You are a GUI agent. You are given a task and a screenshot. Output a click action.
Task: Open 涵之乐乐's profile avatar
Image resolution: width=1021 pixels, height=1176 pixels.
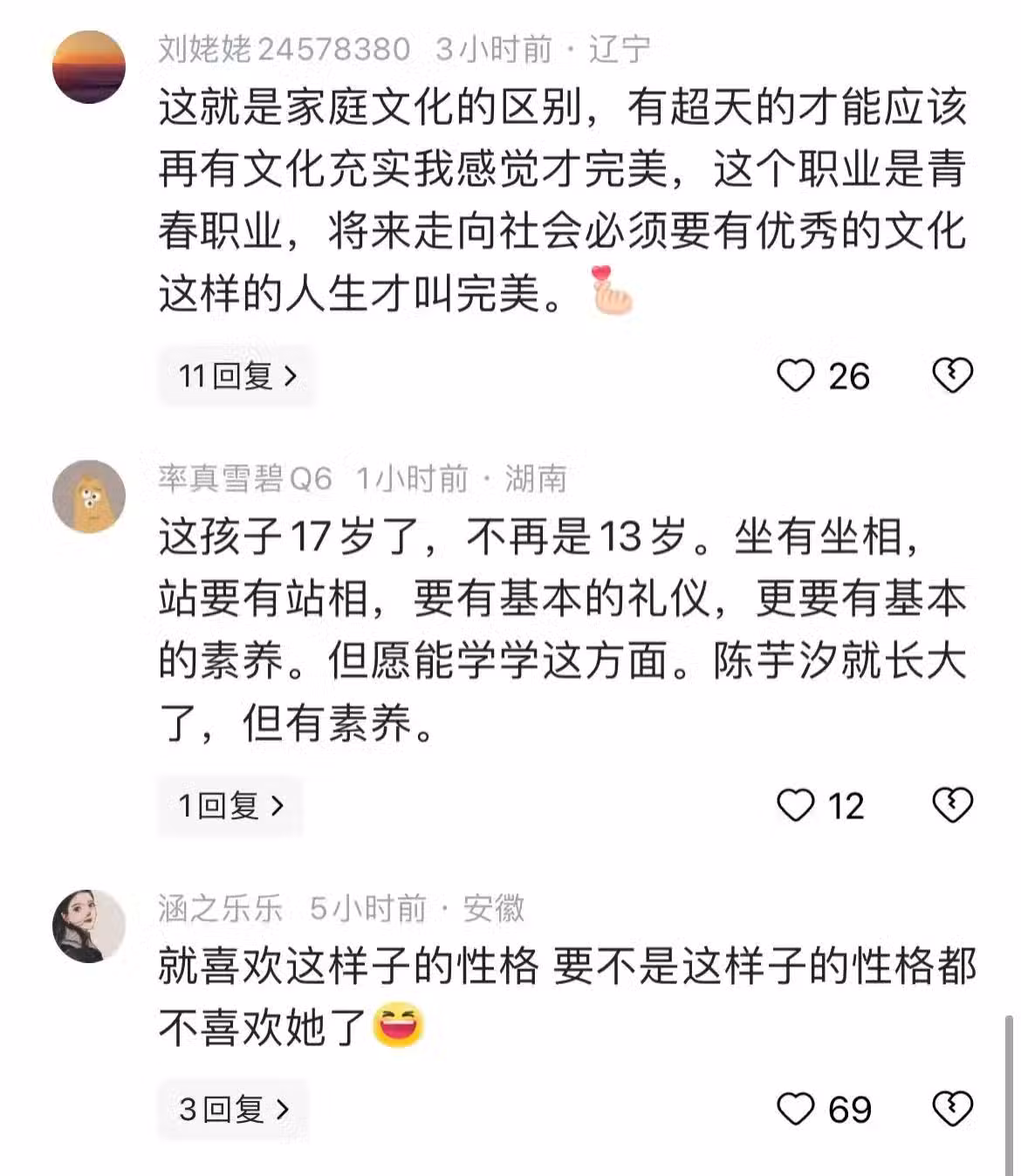pyautogui.click(x=89, y=926)
